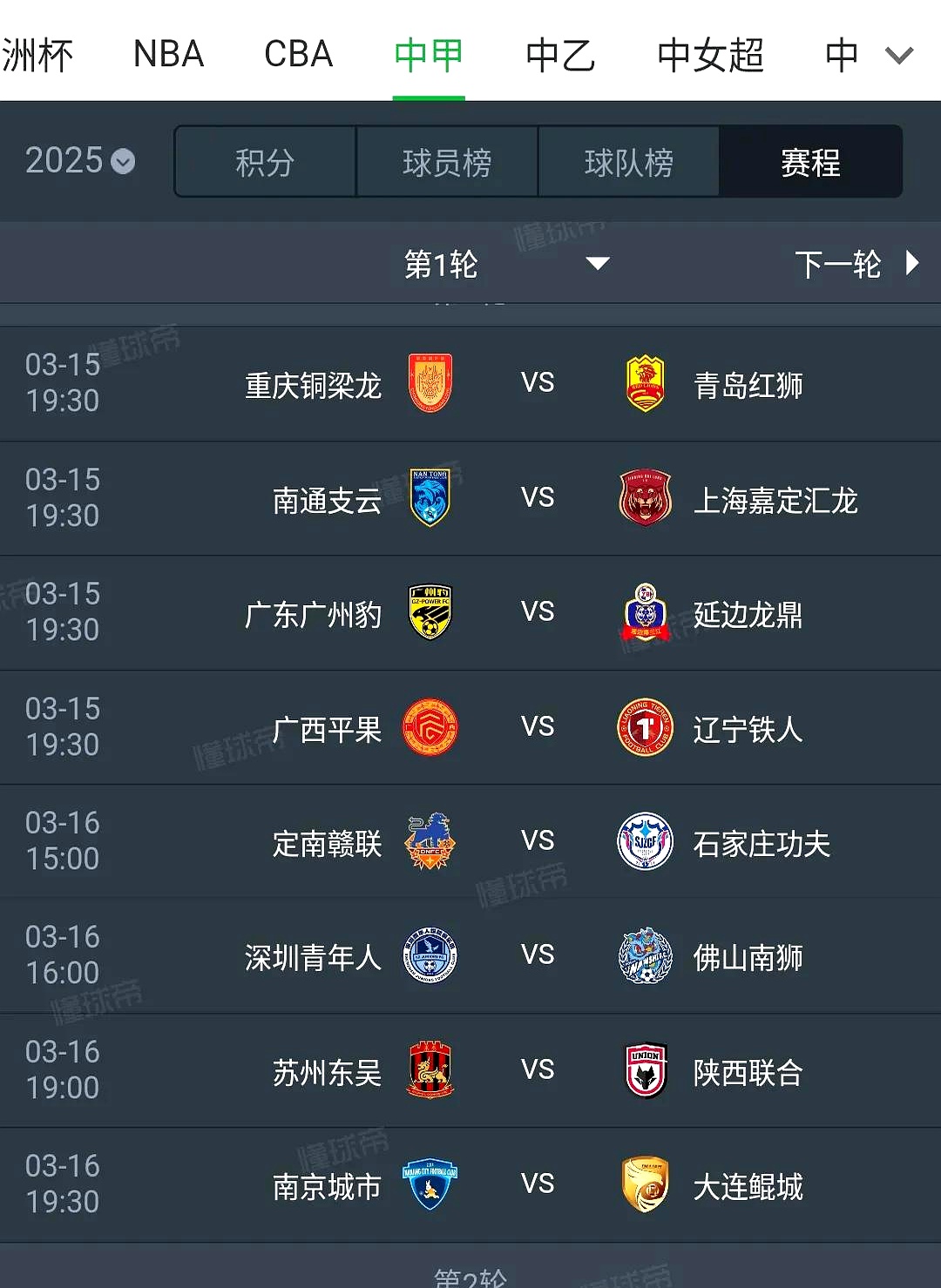This screenshot has height=1288, width=941.
Task: Switch to the NBA tab
Action: [167, 54]
